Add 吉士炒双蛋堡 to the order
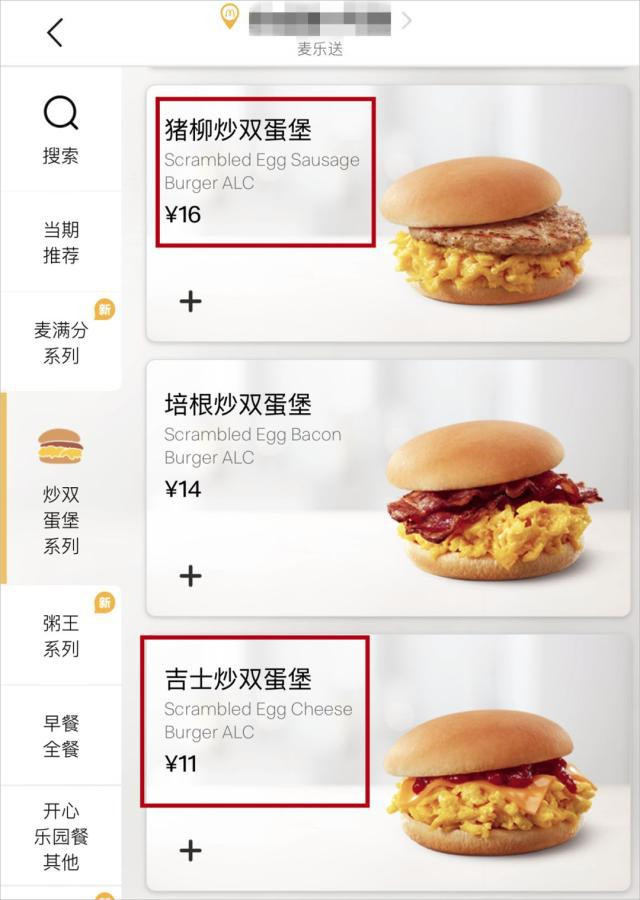This screenshot has width=640, height=900. 190,851
